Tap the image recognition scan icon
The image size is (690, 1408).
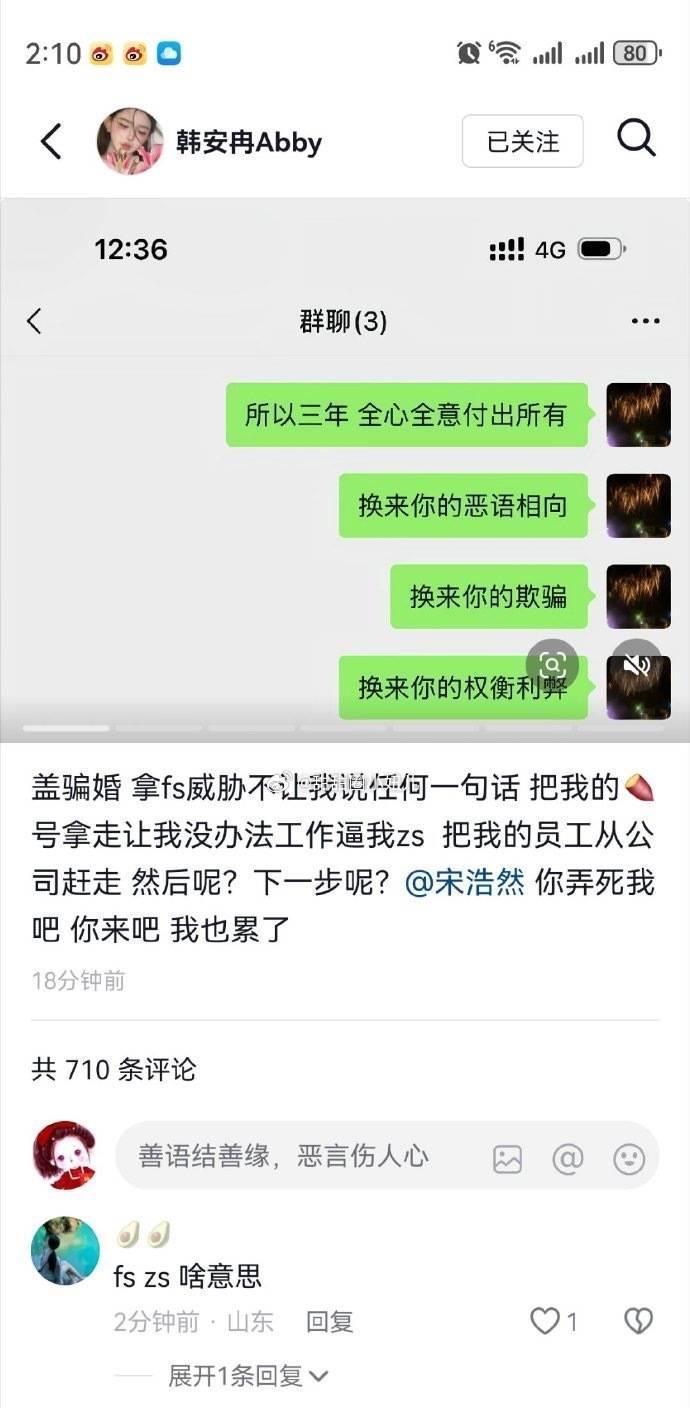tap(552, 664)
